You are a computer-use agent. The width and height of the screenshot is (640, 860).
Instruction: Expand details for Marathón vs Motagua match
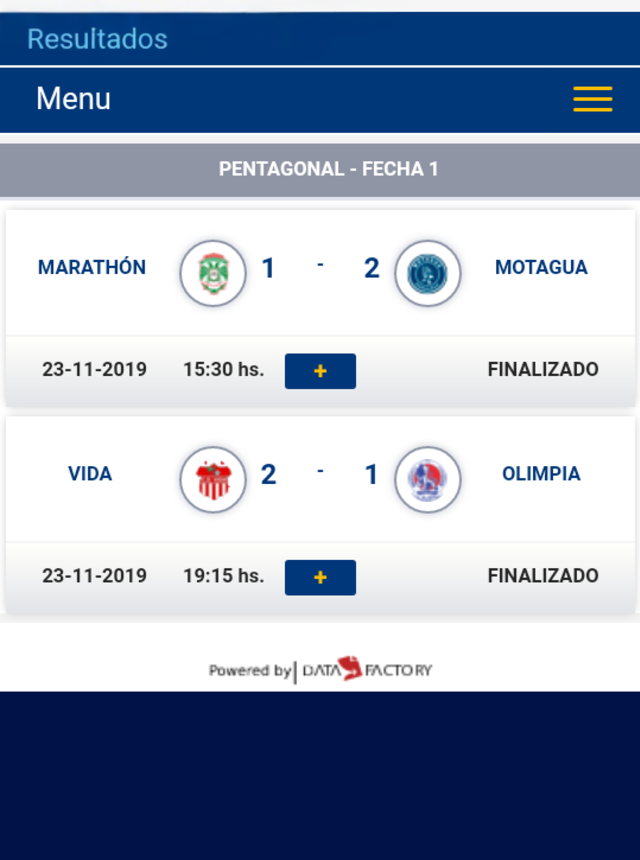(x=320, y=371)
